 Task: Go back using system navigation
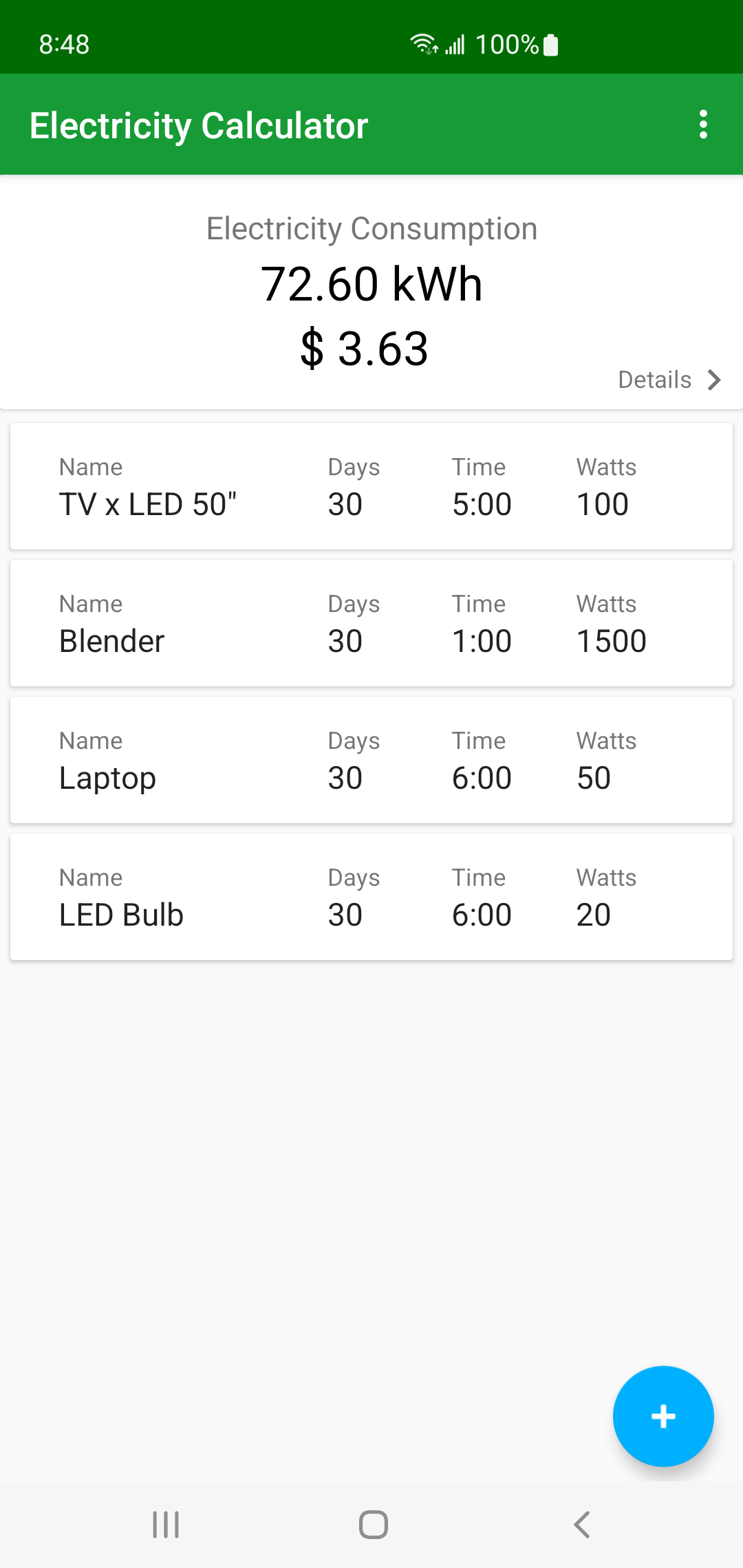click(x=582, y=1525)
